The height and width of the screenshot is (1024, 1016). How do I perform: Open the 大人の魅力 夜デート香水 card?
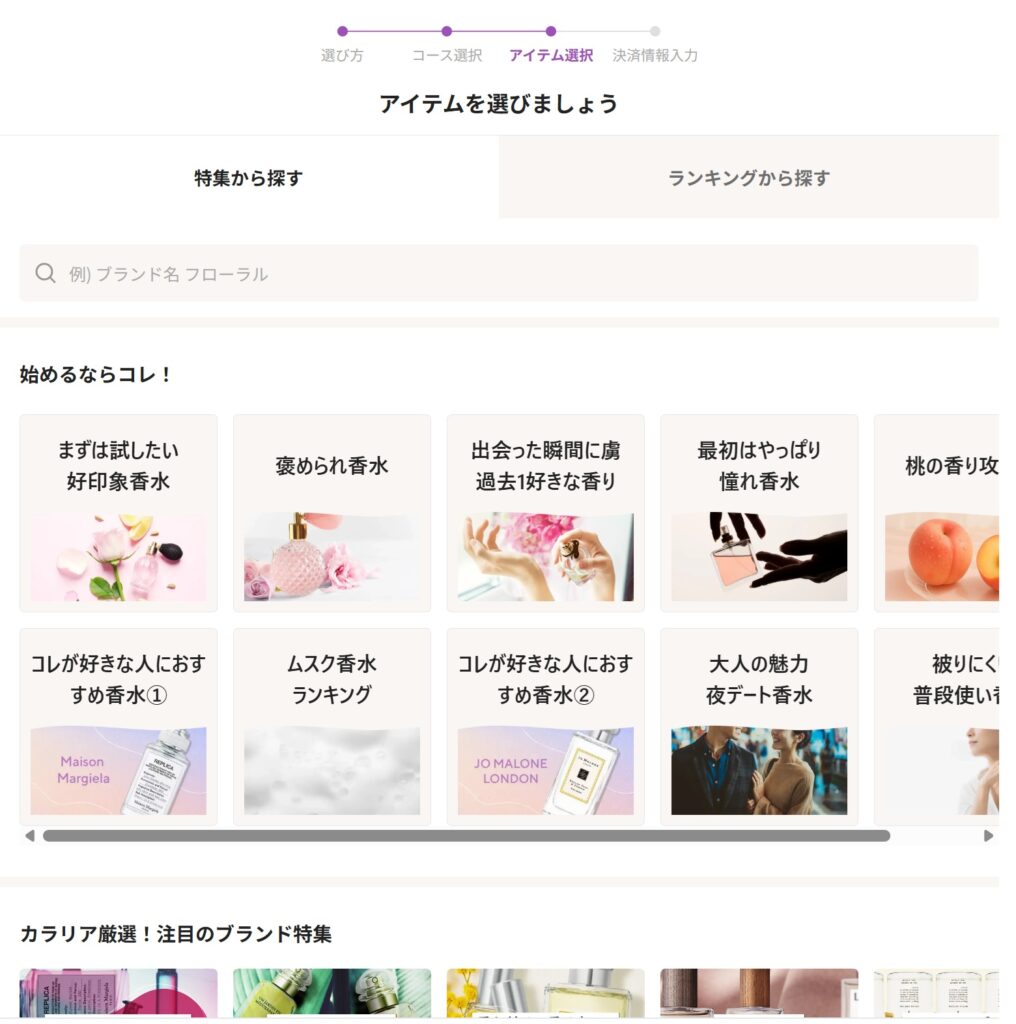(x=759, y=726)
